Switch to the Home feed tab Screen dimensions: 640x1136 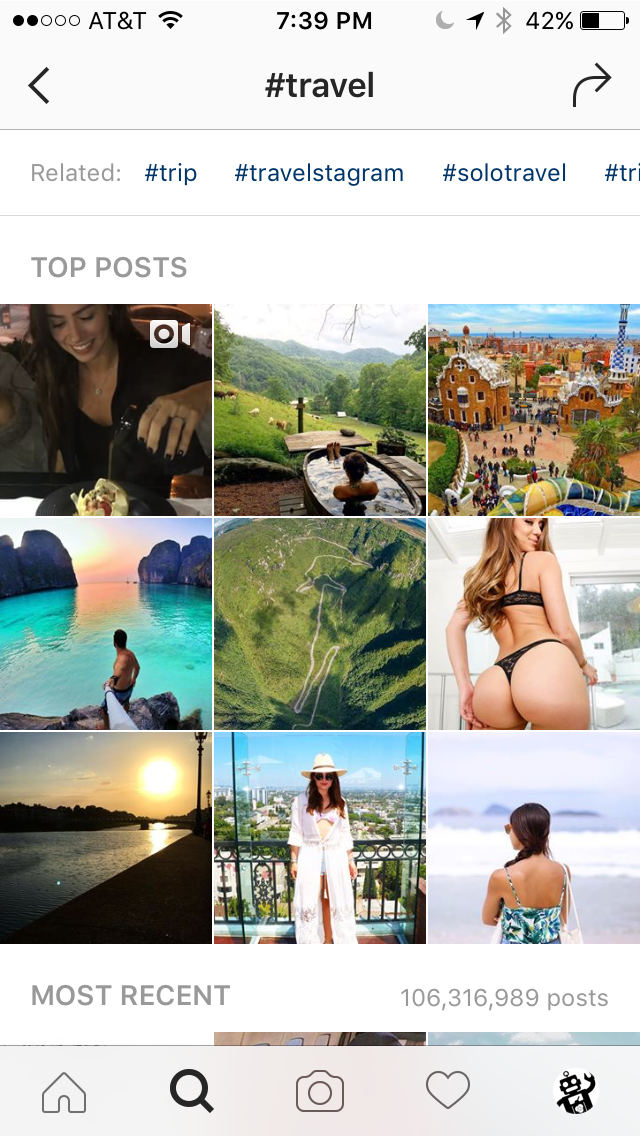tap(64, 1091)
